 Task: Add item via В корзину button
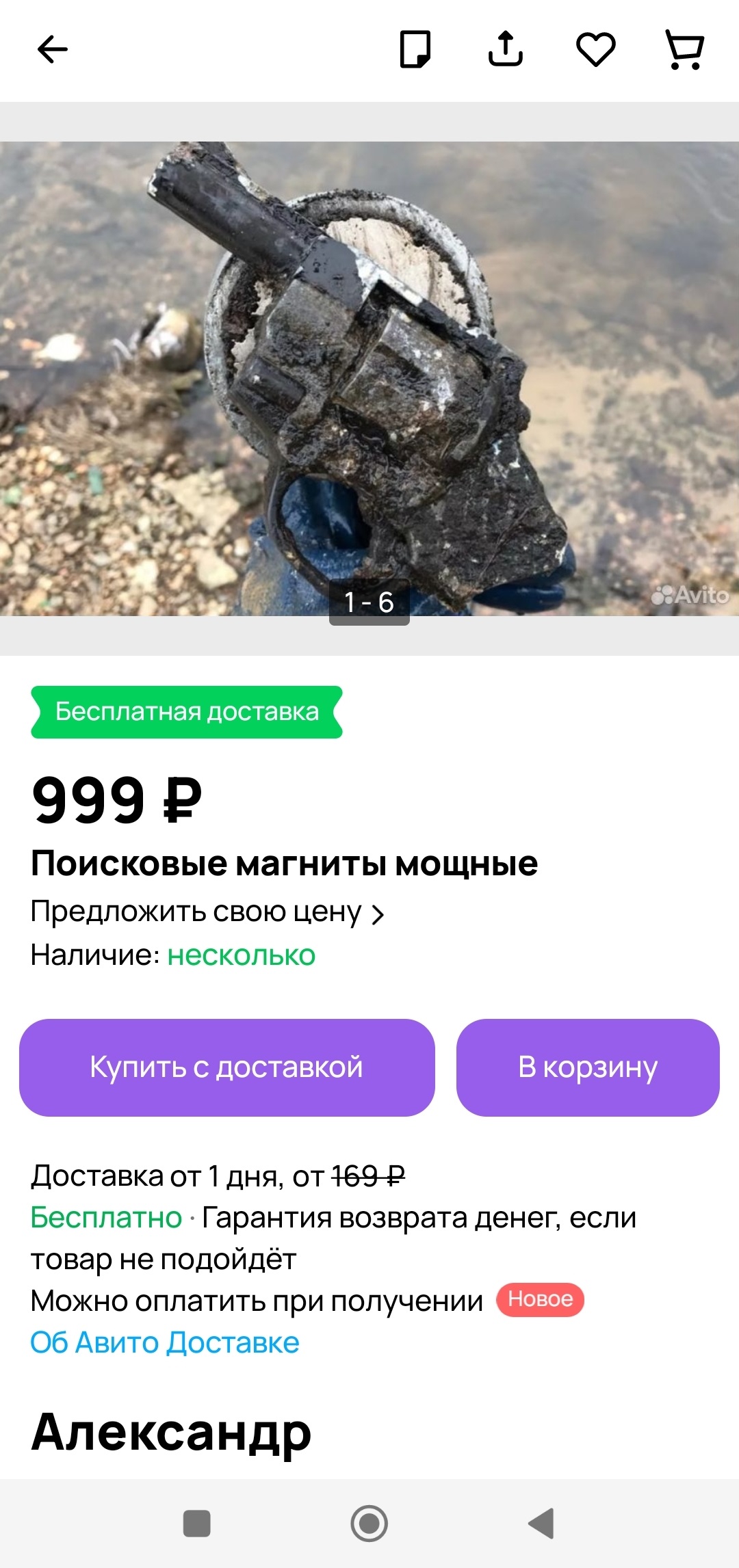click(588, 1067)
